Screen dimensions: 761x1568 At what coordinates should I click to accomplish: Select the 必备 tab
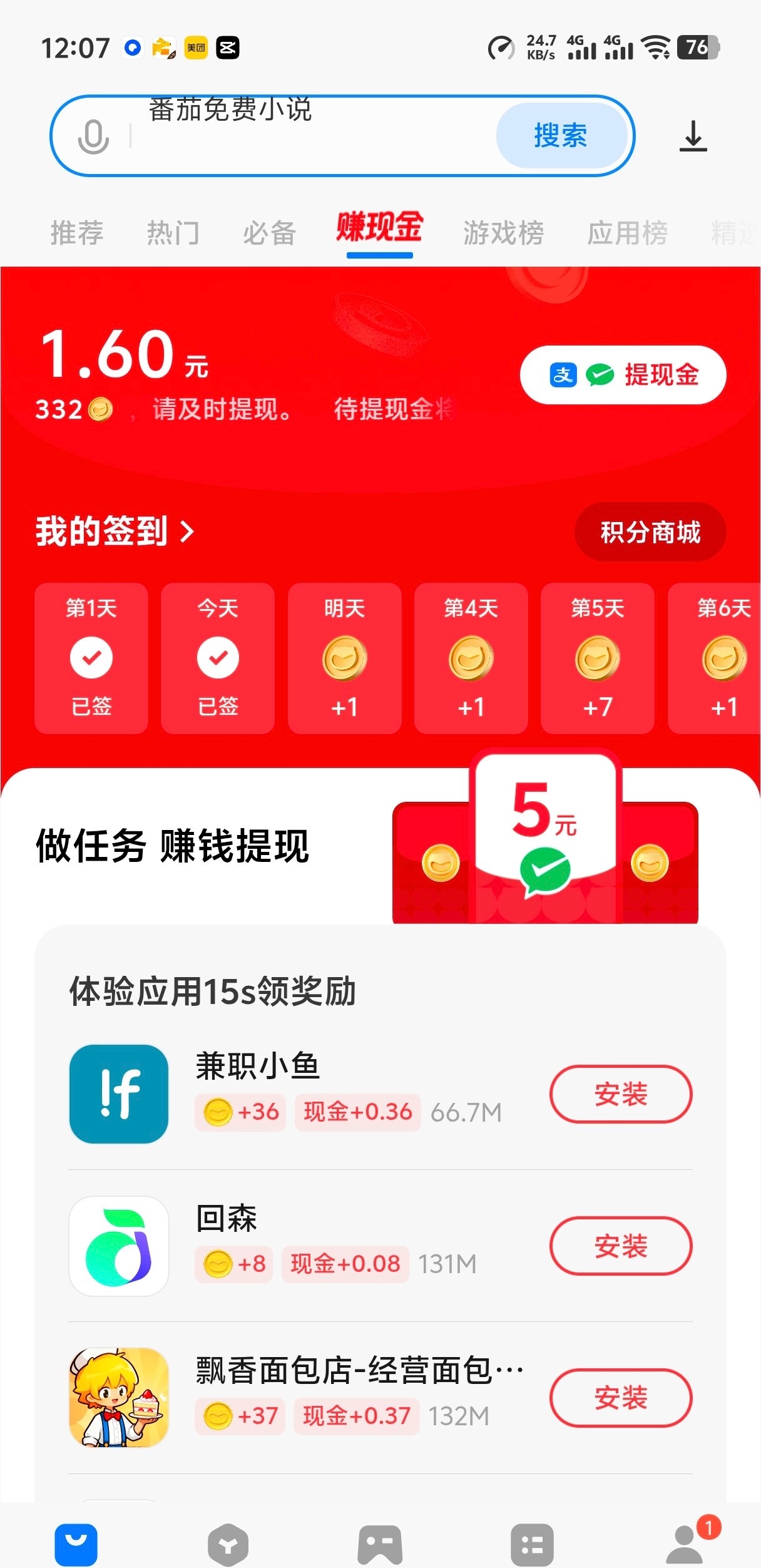point(269,233)
